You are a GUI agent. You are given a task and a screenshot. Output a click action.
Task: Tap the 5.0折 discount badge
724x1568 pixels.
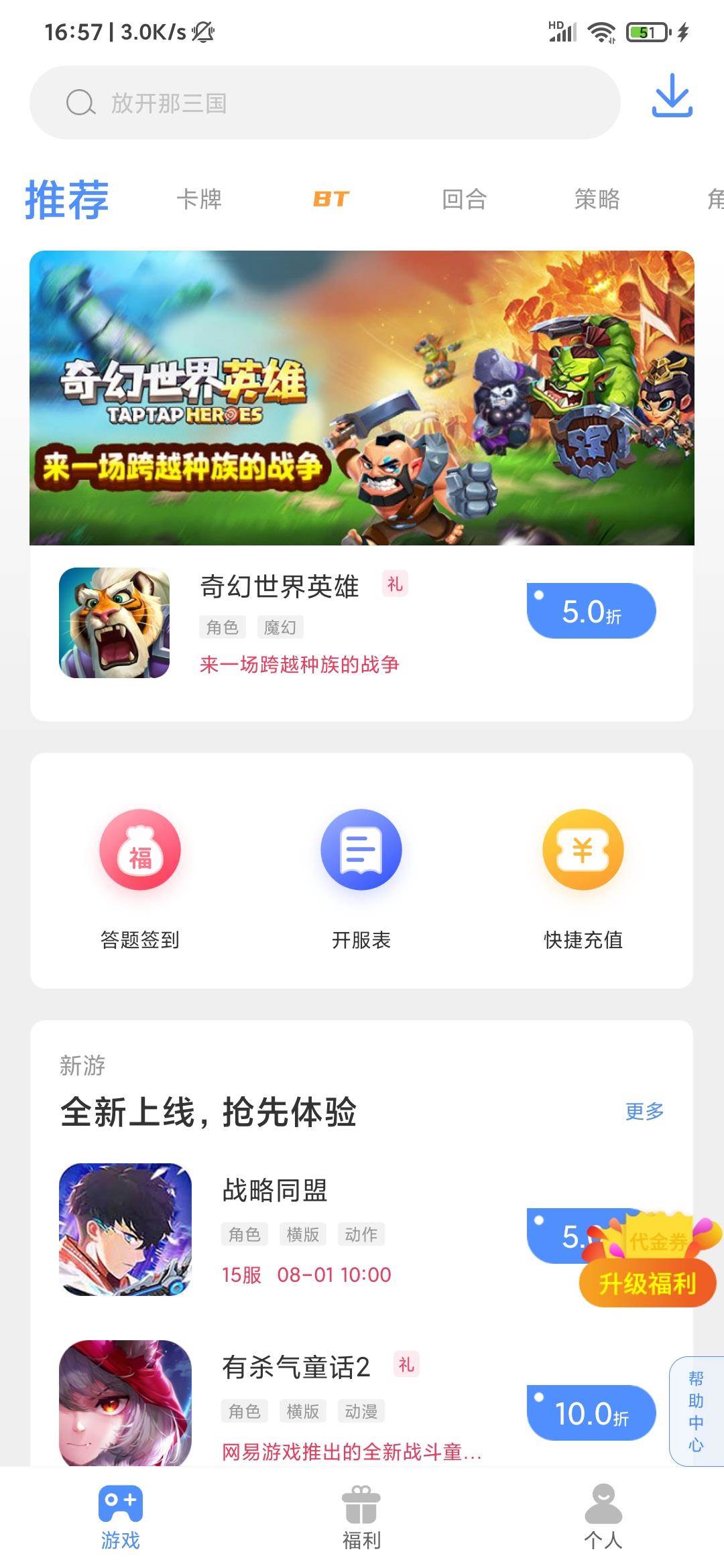(590, 610)
